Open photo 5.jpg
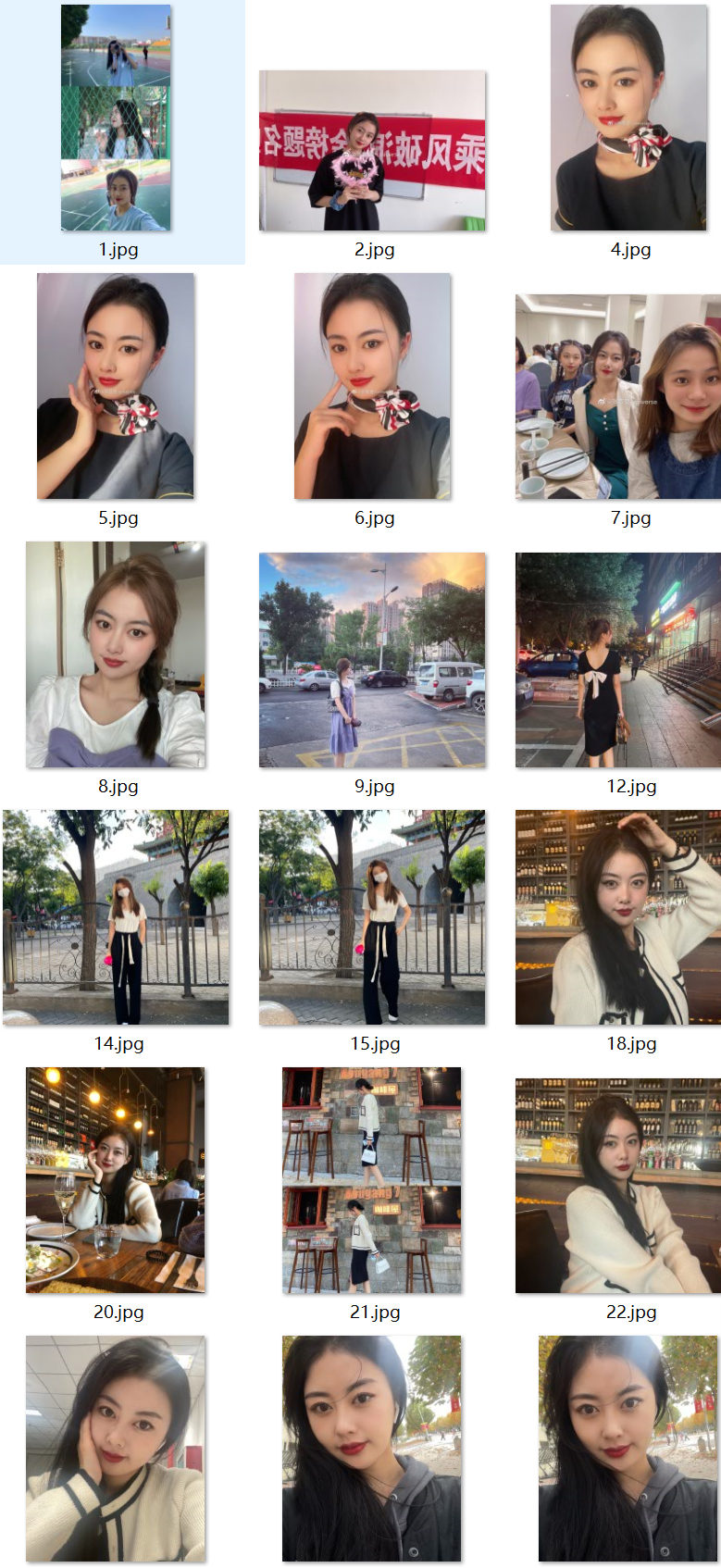Image resolution: width=721 pixels, height=1568 pixels. click(x=116, y=386)
